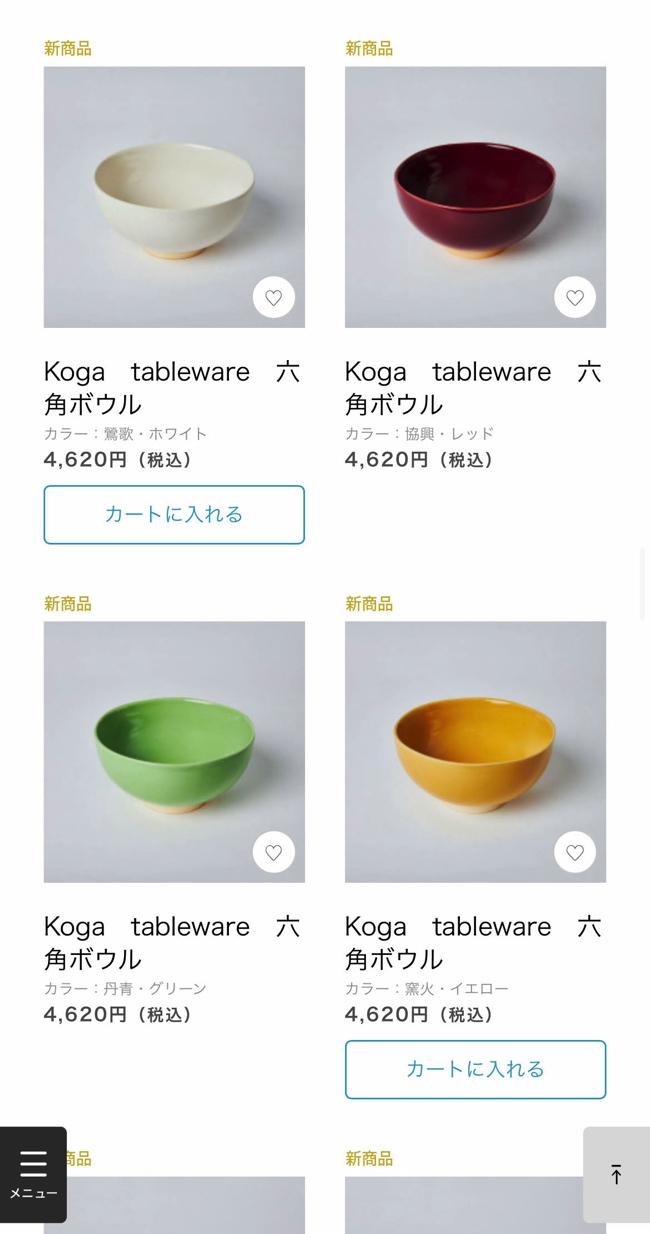This screenshot has height=1234, width=650.
Task: Like the green hexagon bowl
Action: [273, 852]
